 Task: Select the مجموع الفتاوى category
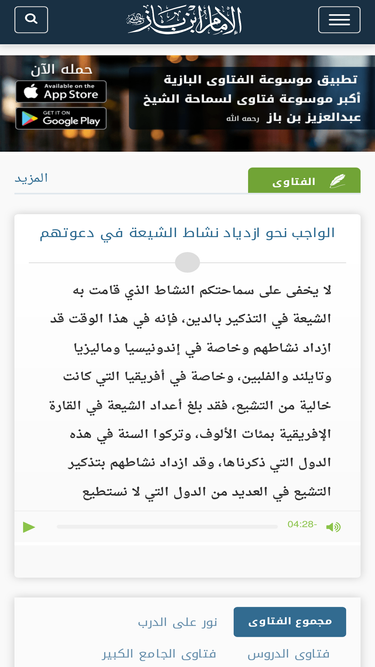click(290, 621)
